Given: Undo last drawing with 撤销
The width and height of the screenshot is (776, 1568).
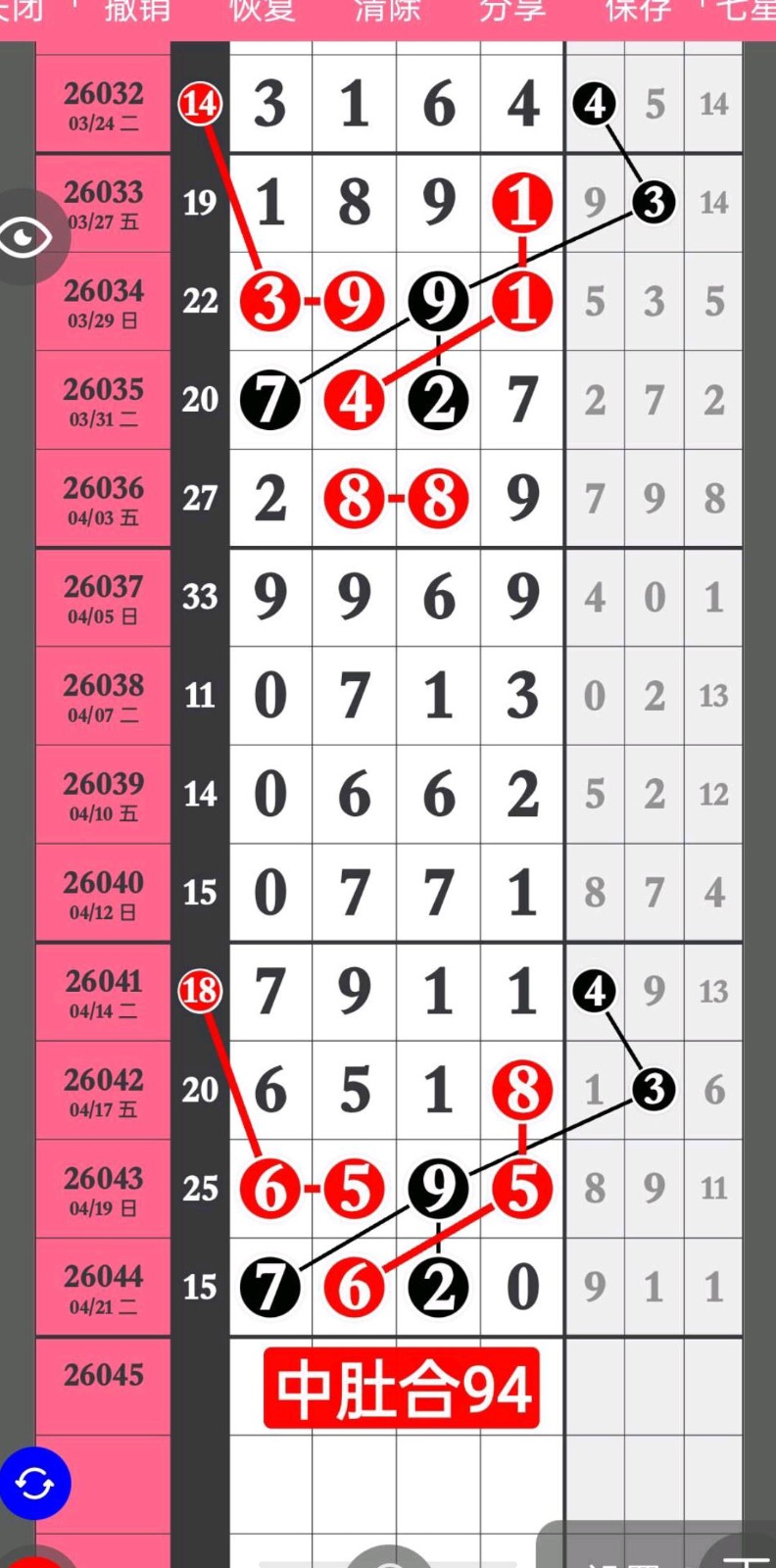Looking at the screenshot, I should coord(137,12).
